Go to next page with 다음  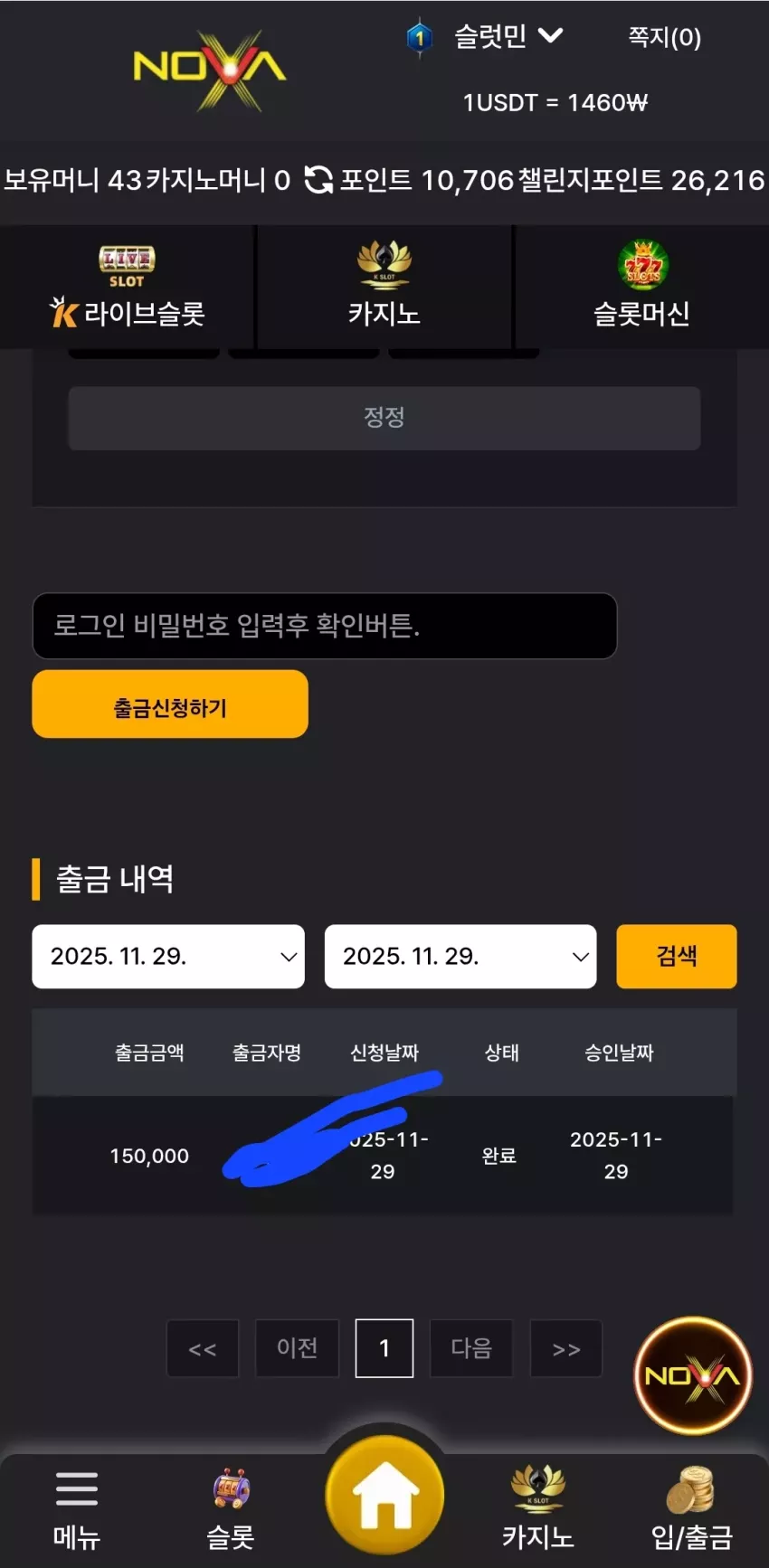tap(471, 1348)
